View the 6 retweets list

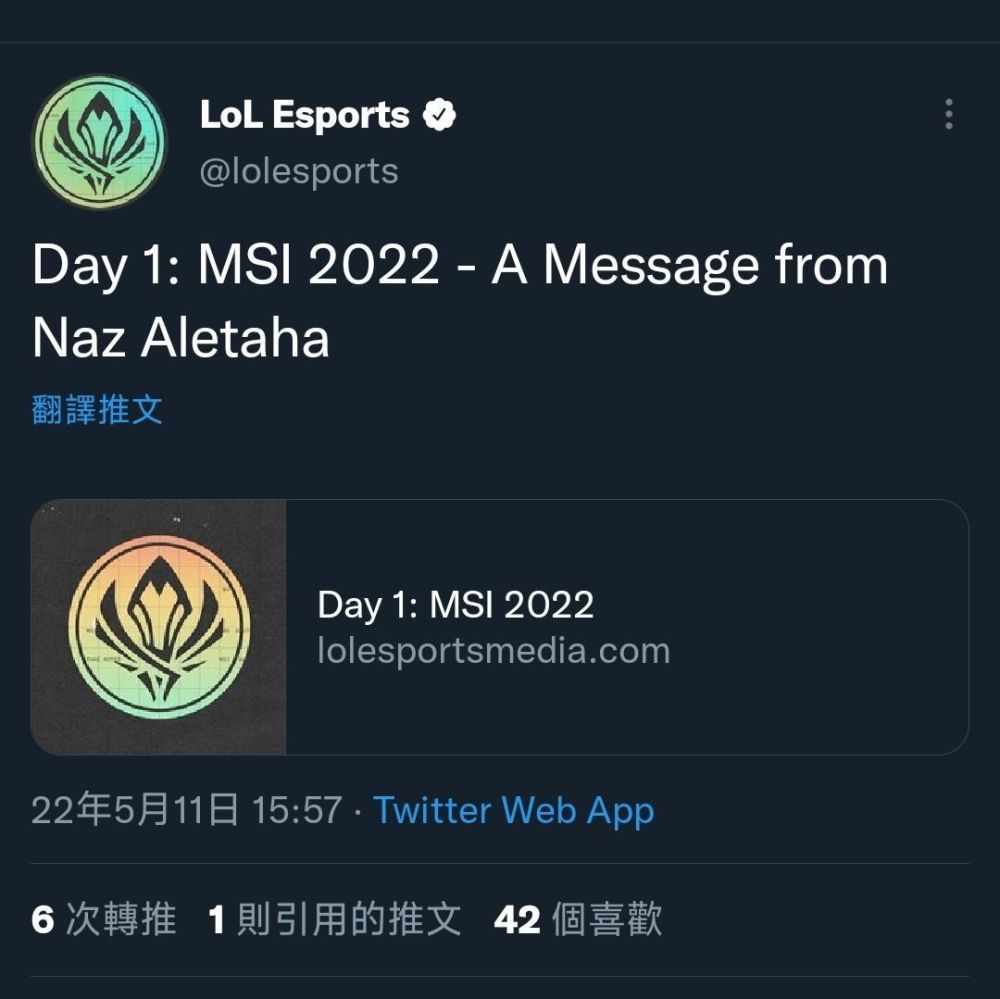tap(104, 920)
